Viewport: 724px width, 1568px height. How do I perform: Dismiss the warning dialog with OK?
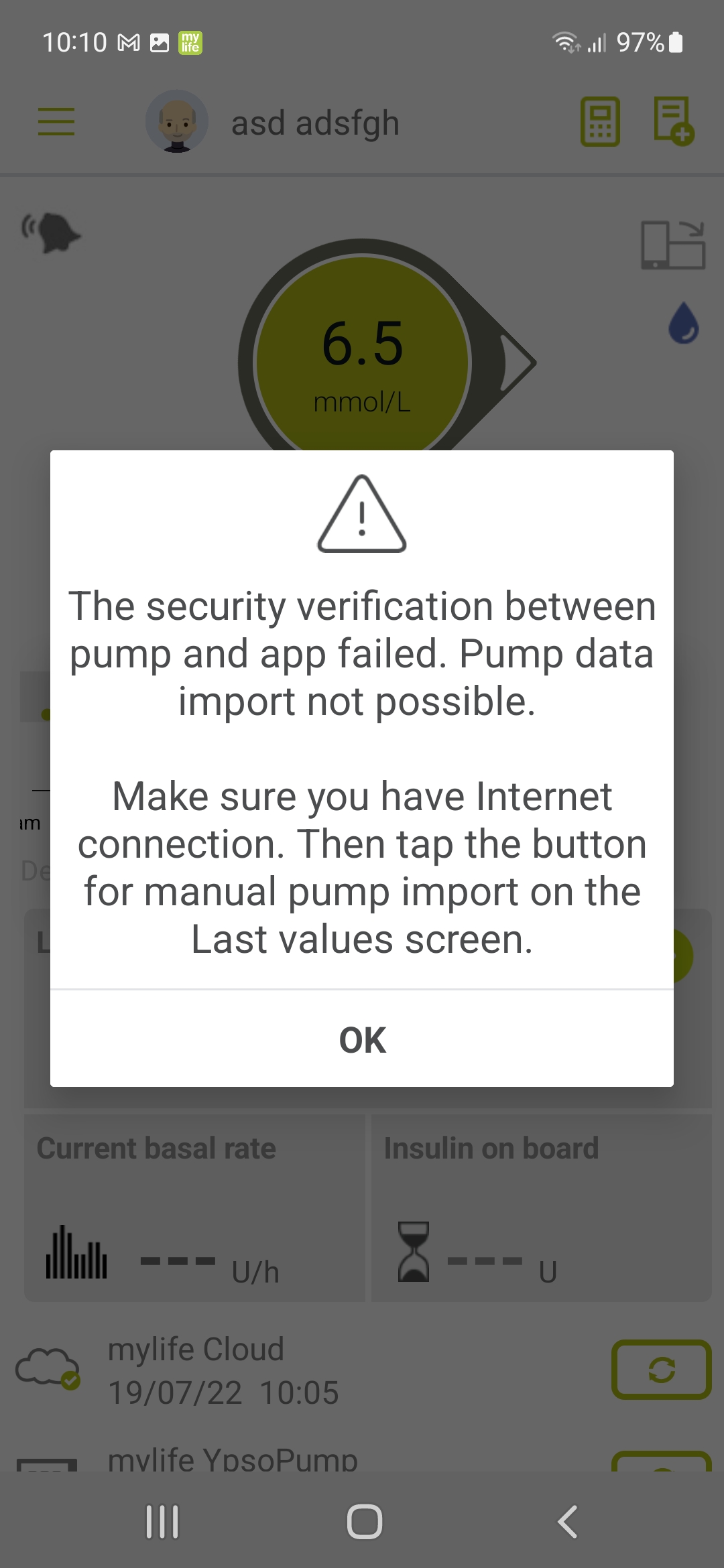(x=362, y=1039)
